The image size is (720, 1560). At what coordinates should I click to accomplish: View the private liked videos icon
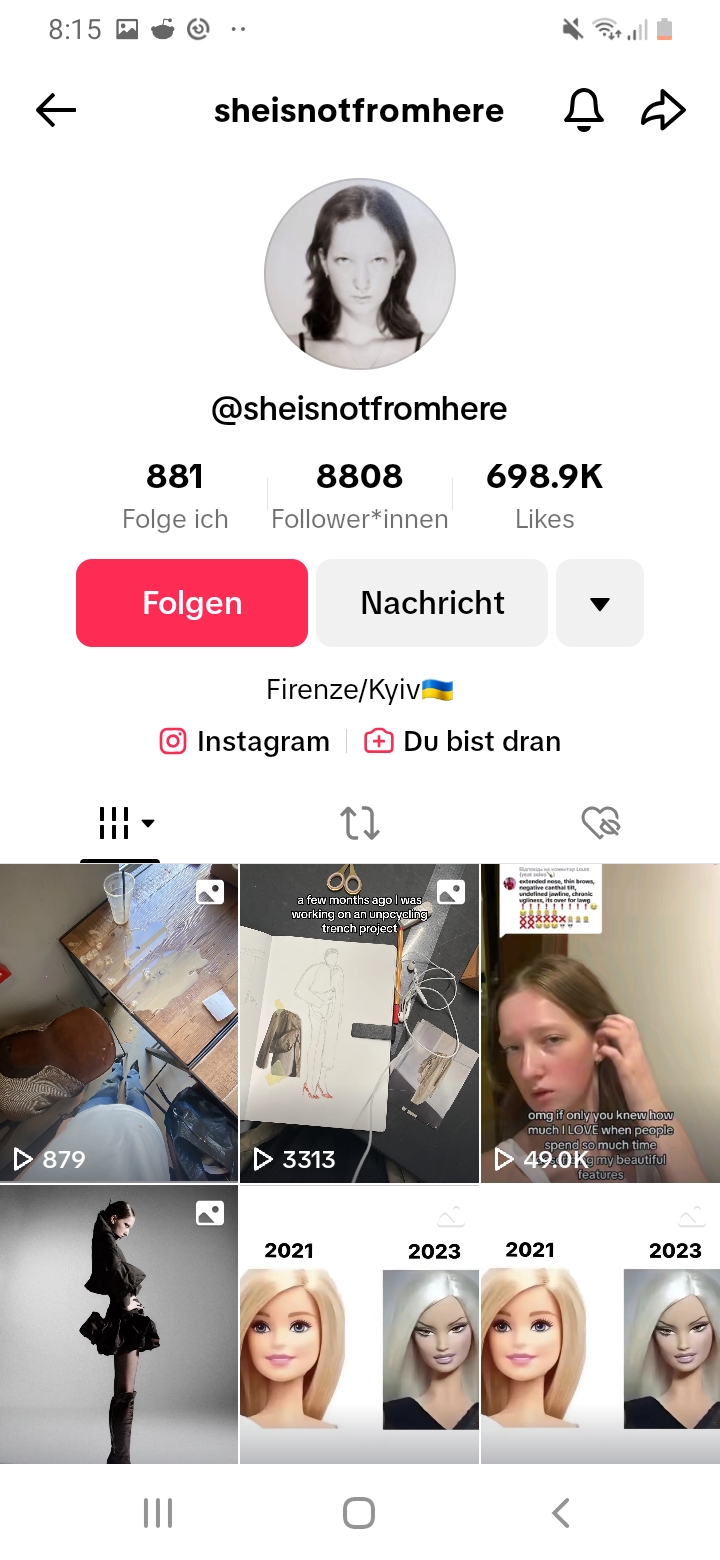(x=601, y=822)
